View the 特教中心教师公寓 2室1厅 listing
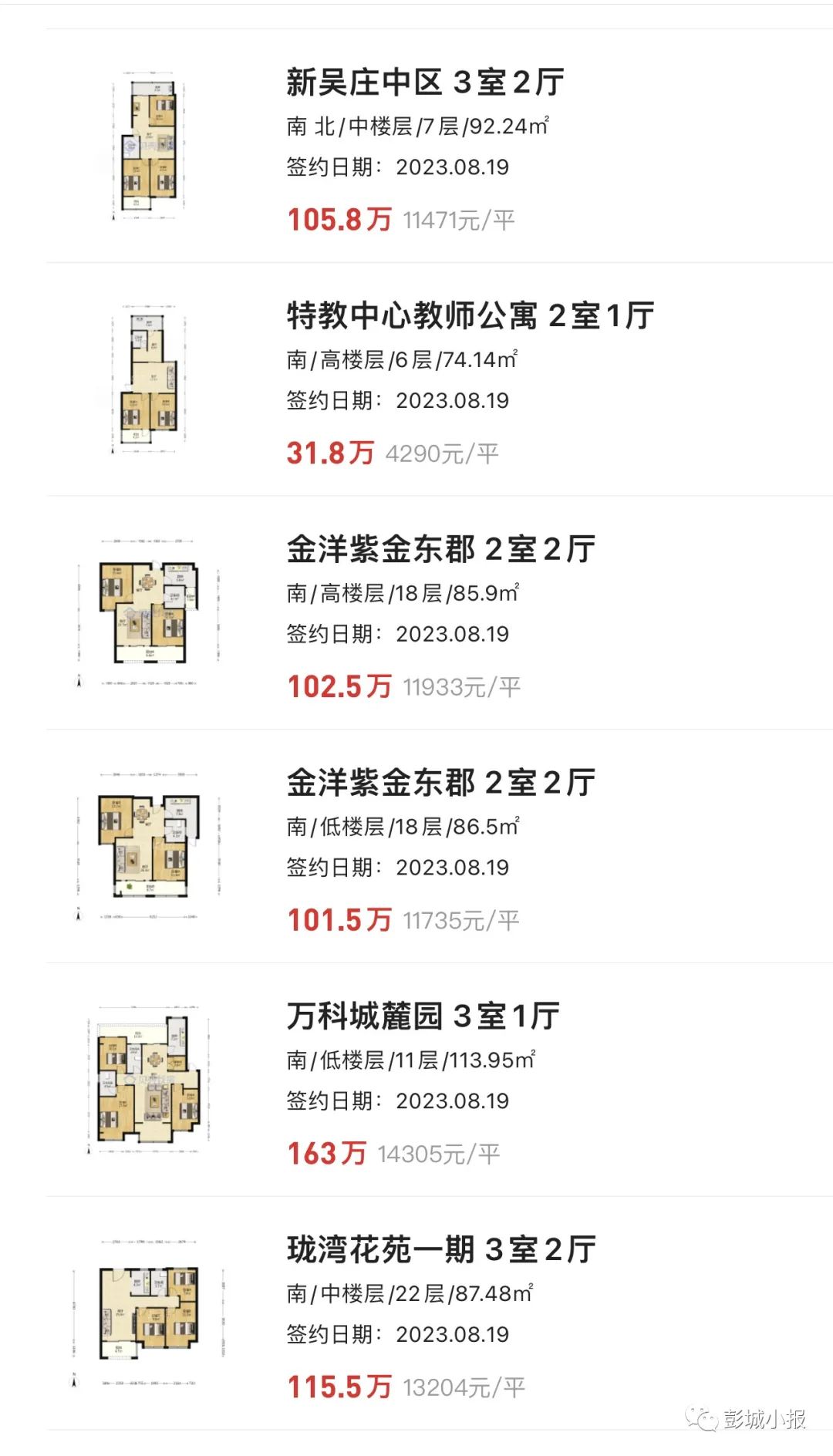Screen dimensions: 833x1456 (x=470, y=316)
